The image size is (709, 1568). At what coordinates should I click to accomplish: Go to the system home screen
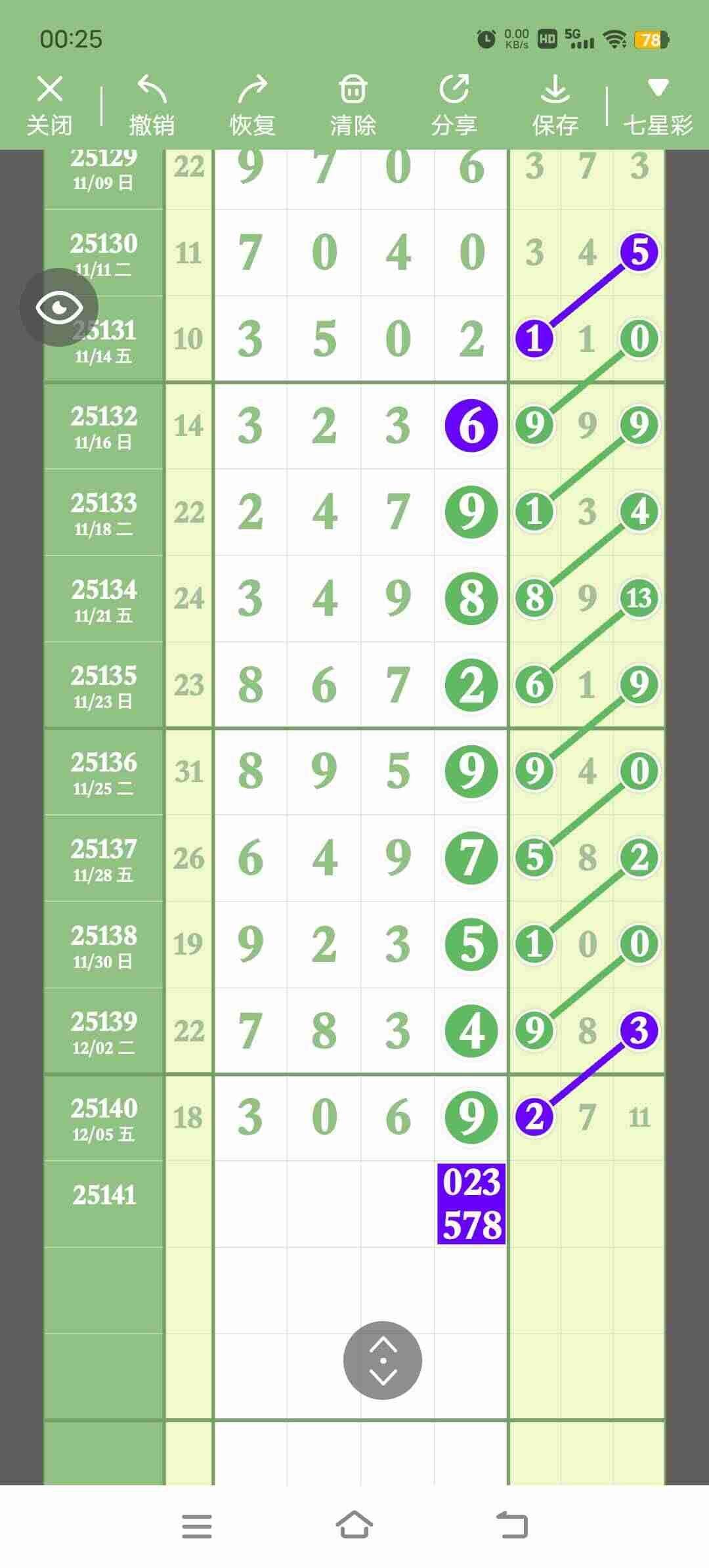354,1525
